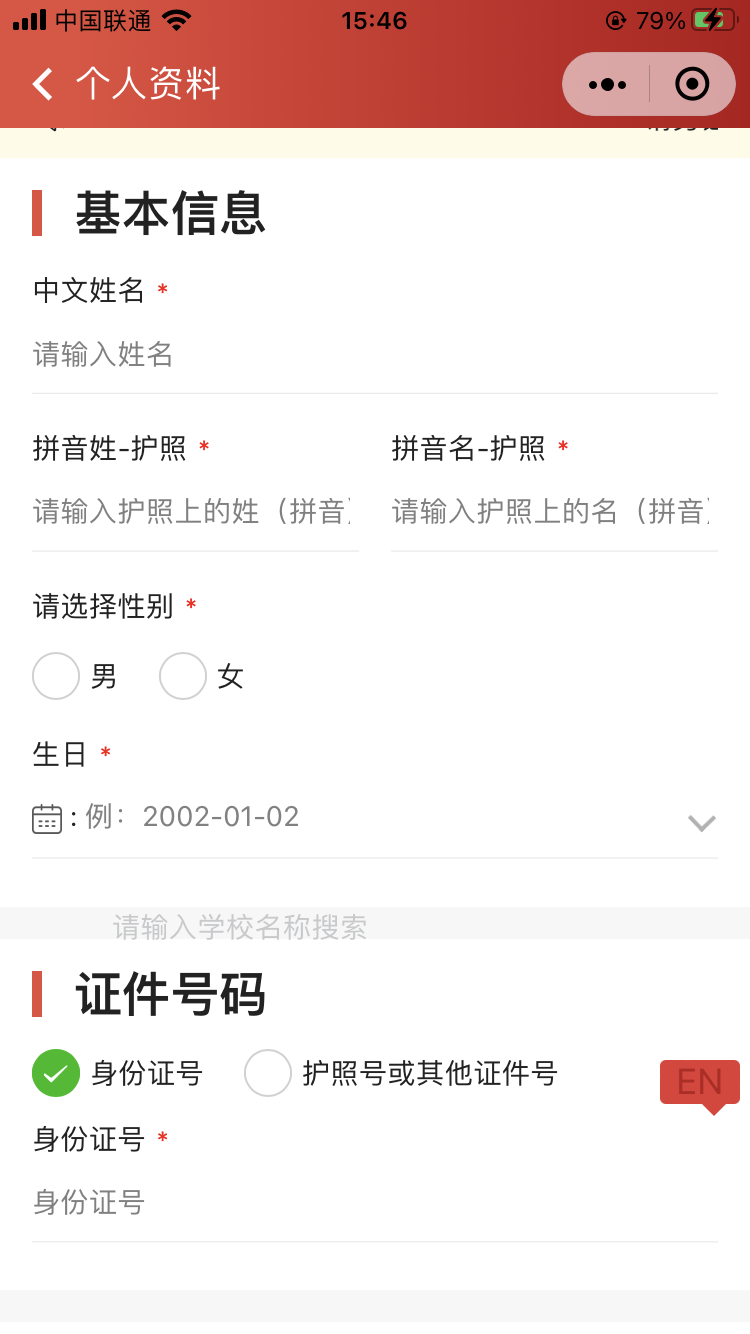Switch language with the EN button
Image resolution: width=750 pixels, height=1334 pixels.
699,1083
